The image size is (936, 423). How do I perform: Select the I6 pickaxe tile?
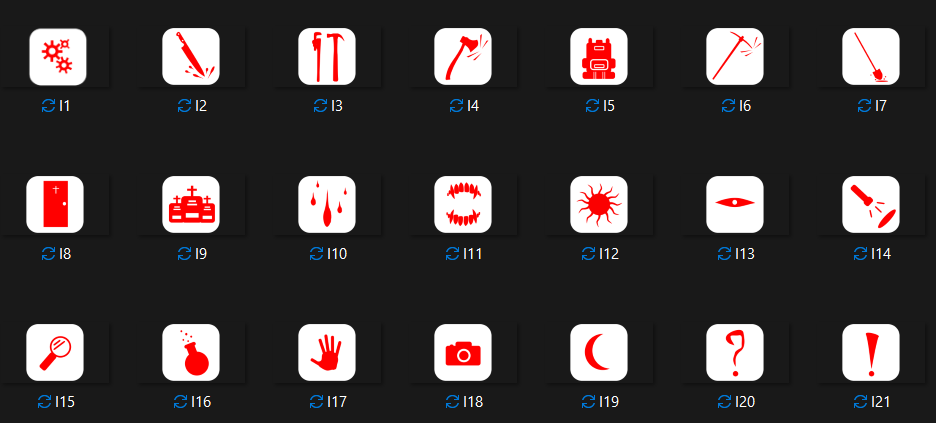(735, 57)
